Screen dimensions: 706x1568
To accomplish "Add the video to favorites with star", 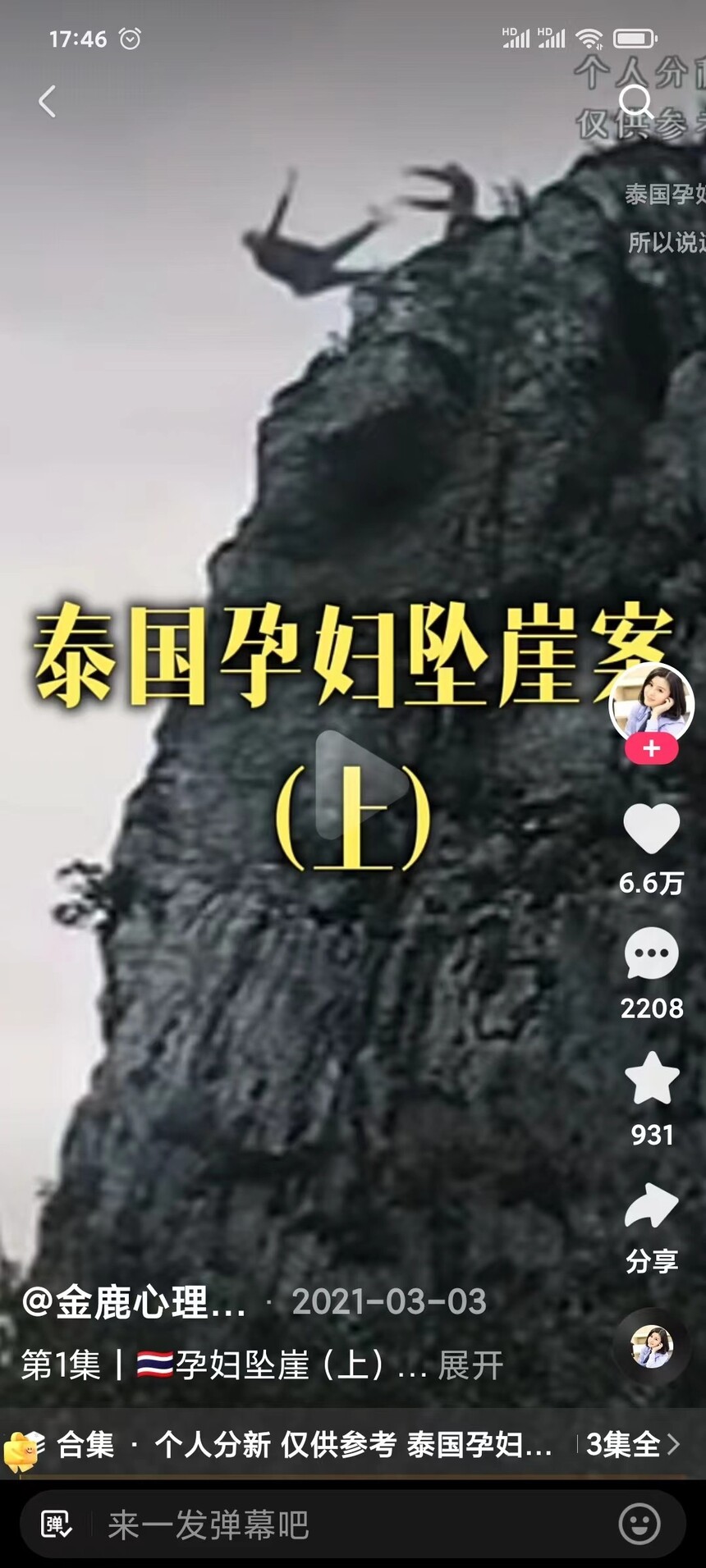I will click(x=652, y=1079).
